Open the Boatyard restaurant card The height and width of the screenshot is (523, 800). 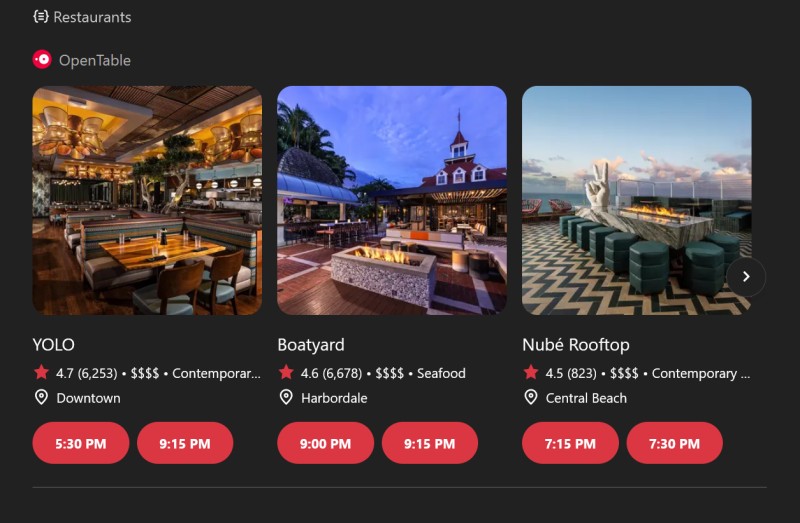coord(392,200)
